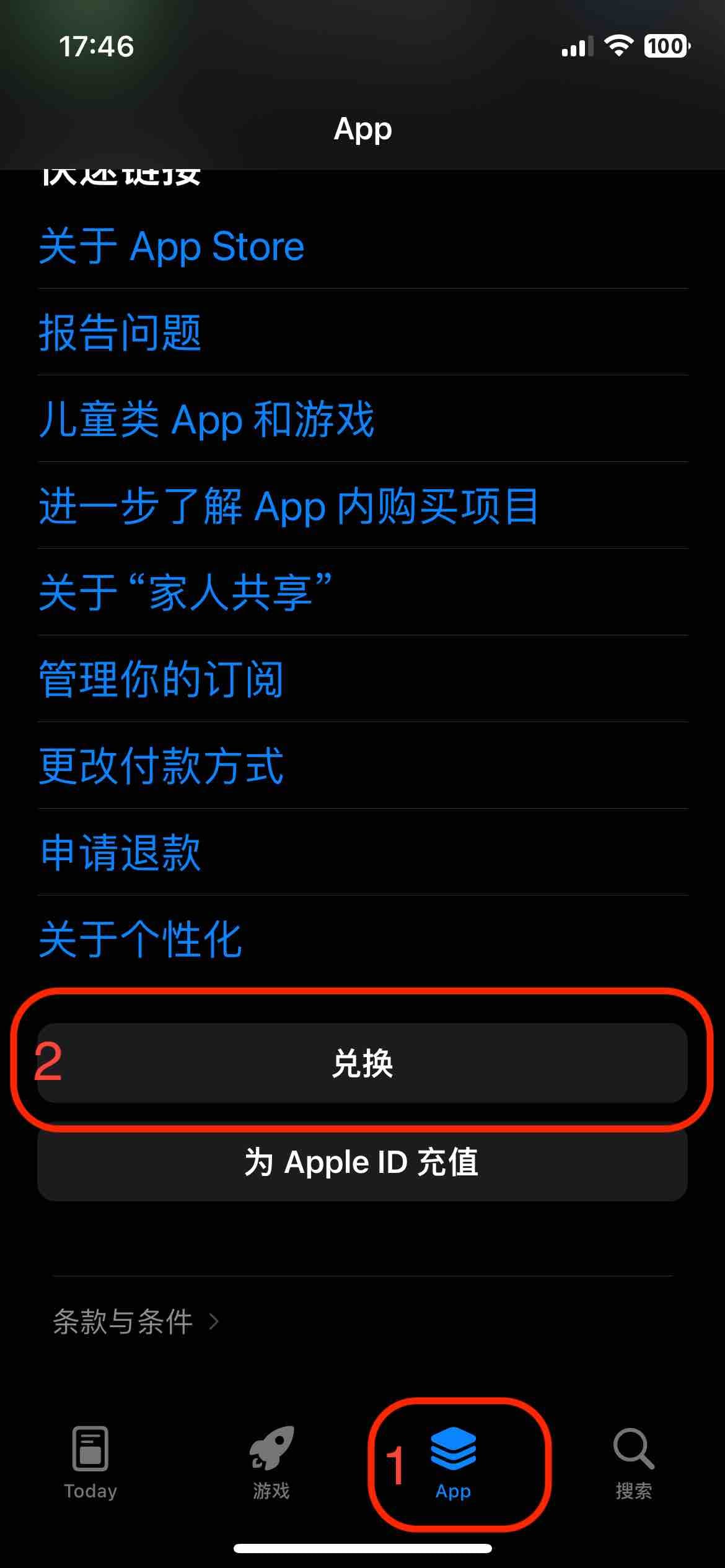Image resolution: width=725 pixels, height=1568 pixels.
Task: Open the 关于 App Store link
Action: pyautogui.click(x=172, y=246)
